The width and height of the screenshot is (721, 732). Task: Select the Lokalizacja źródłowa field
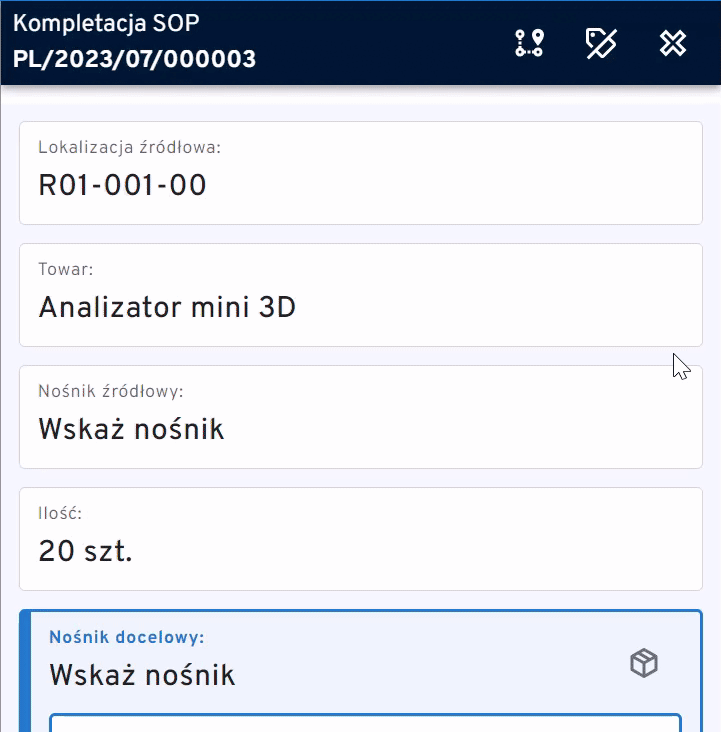tap(361, 173)
